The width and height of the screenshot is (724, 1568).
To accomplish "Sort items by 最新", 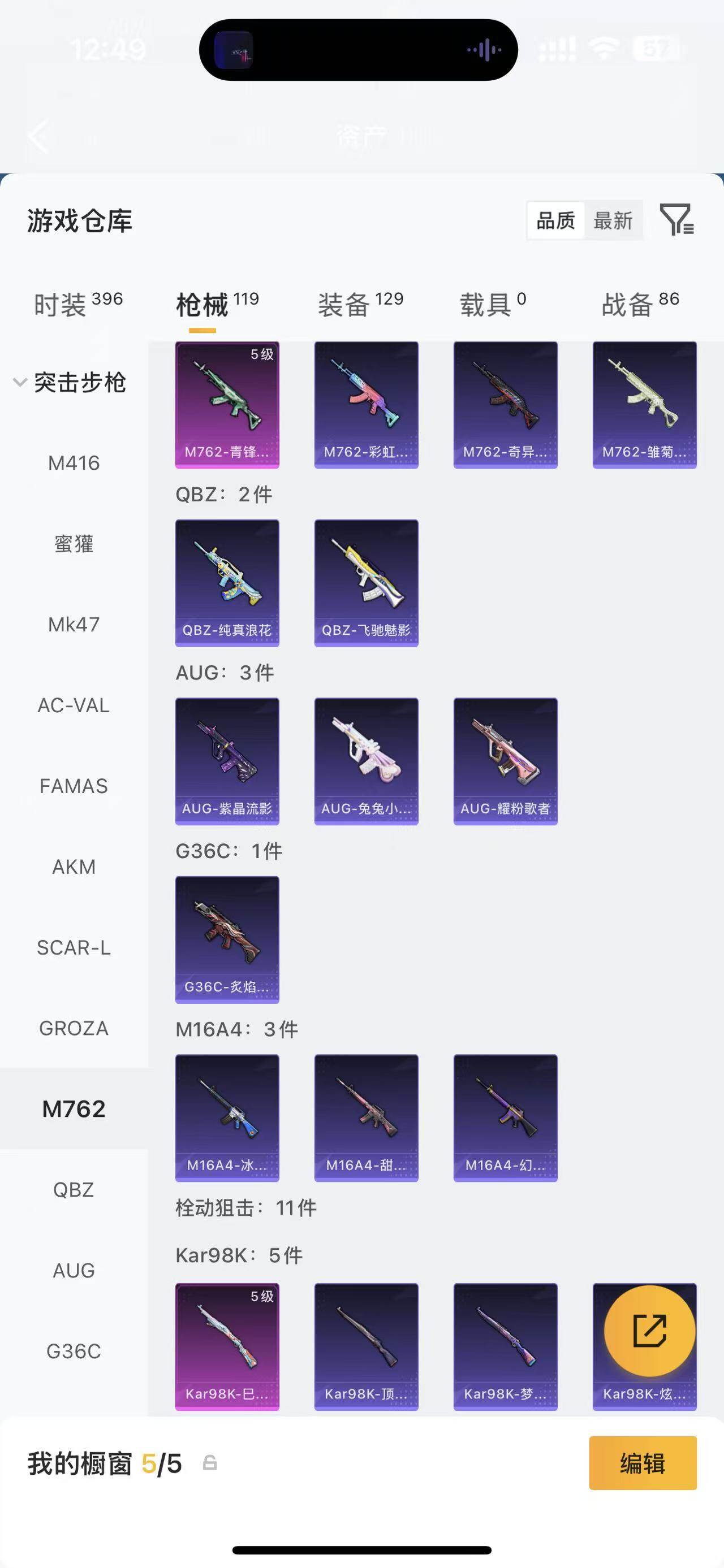I will (x=613, y=220).
